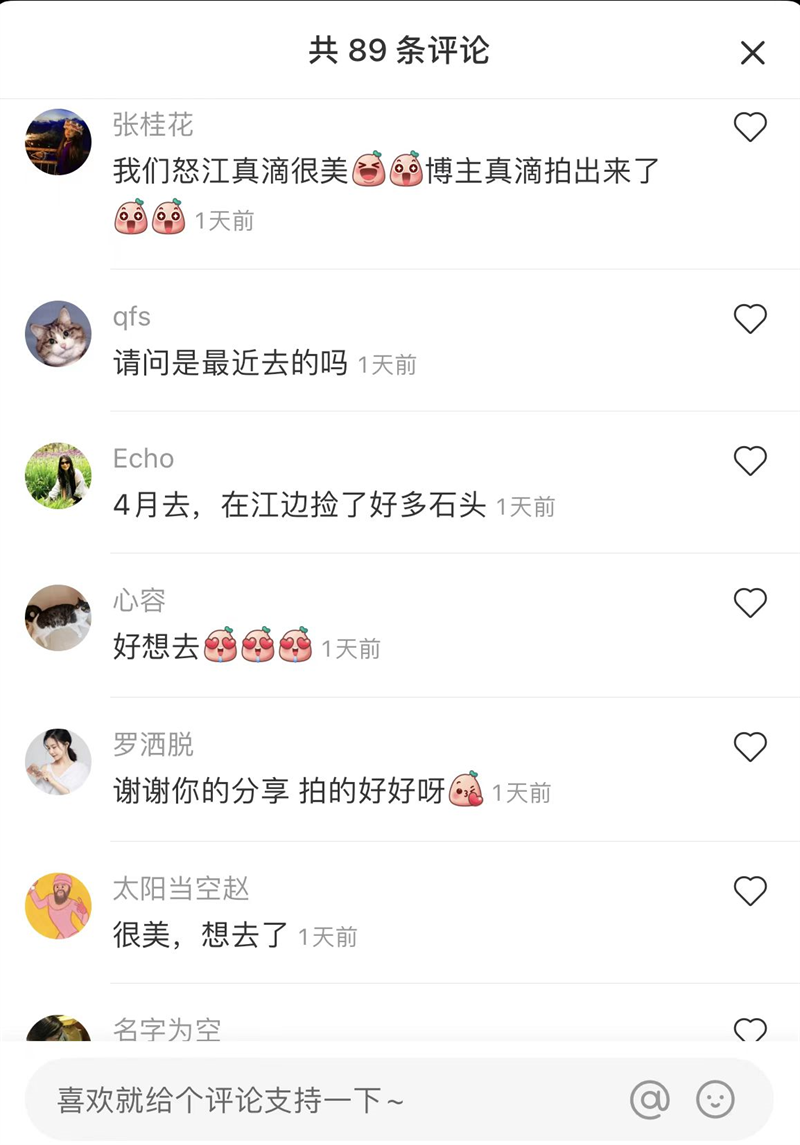Like Echo's comment about picking stones

click(x=750, y=461)
